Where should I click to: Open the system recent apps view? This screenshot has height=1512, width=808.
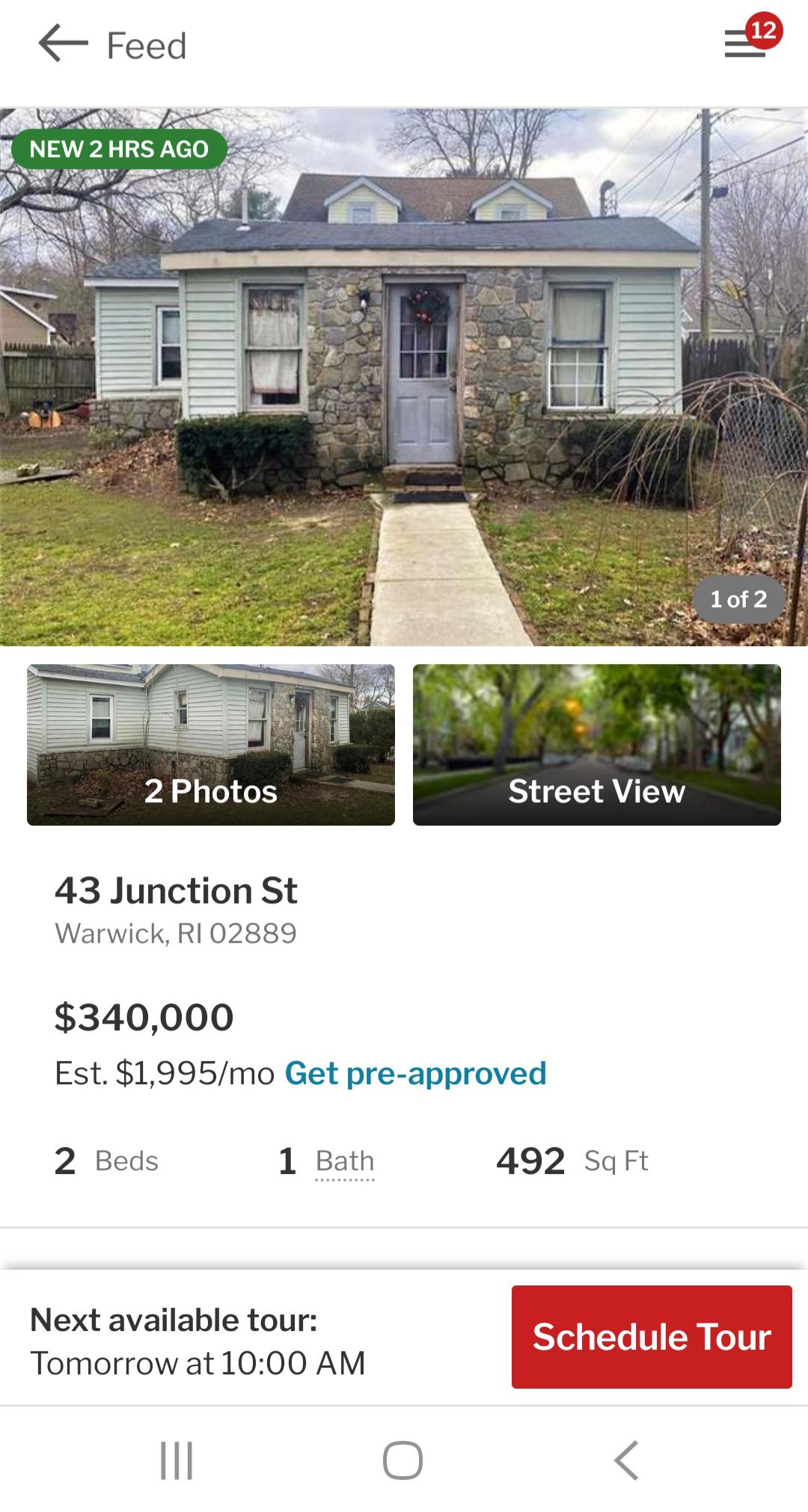click(x=177, y=1460)
